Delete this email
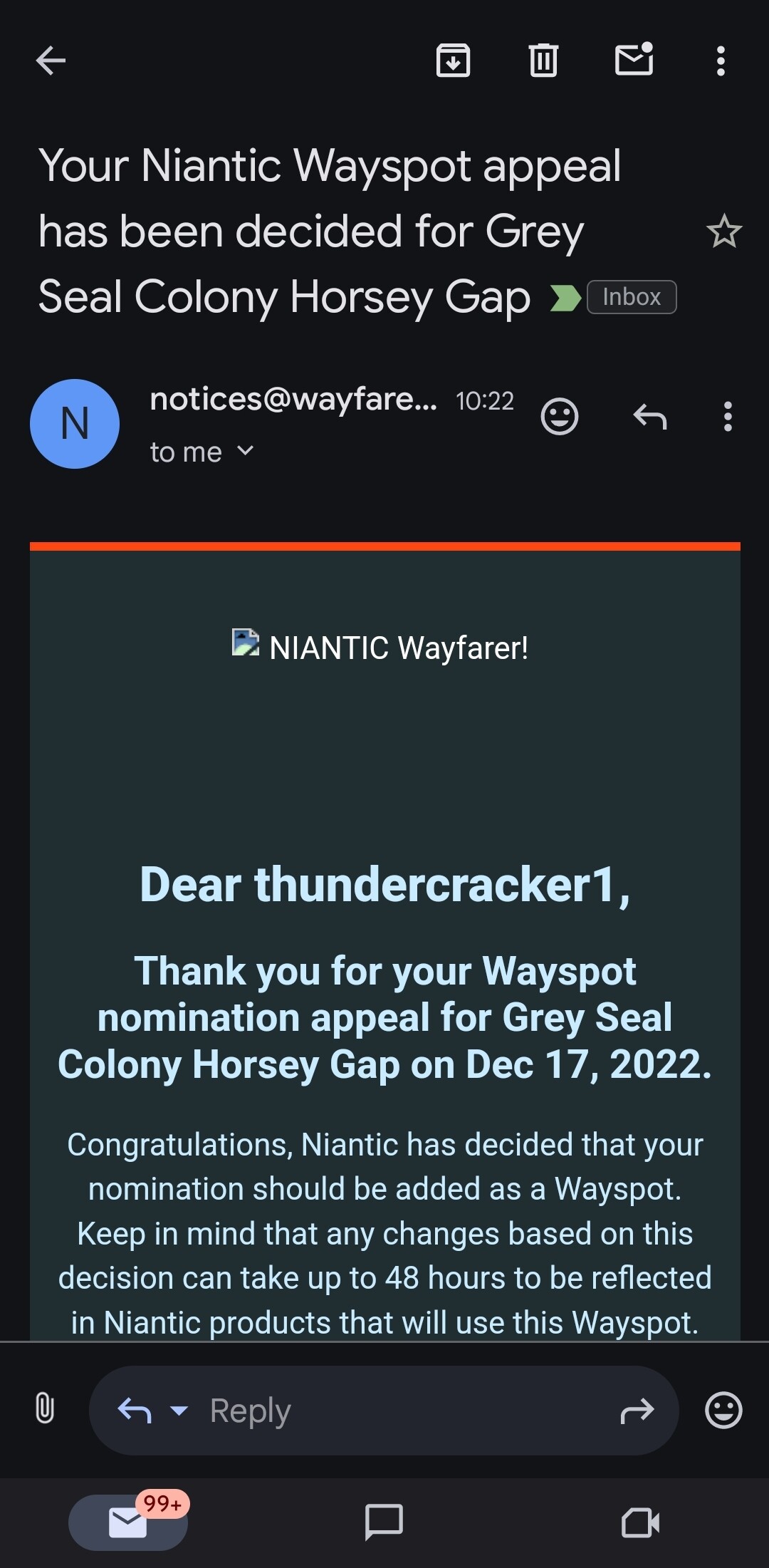Image resolution: width=769 pixels, height=1568 pixels. pos(543,61)
